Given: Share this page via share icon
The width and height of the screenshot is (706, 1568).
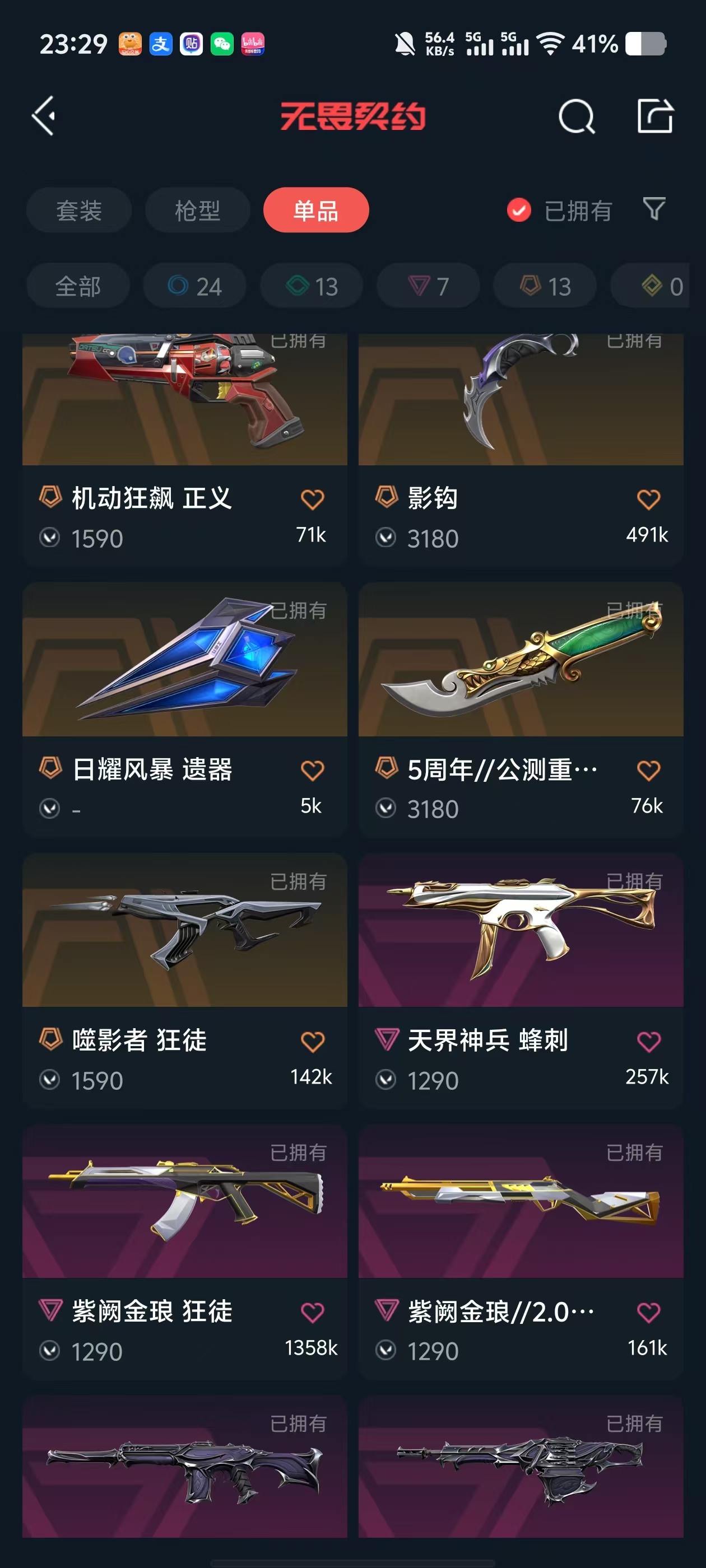Looking at the screenshot, I should [655, 116].
